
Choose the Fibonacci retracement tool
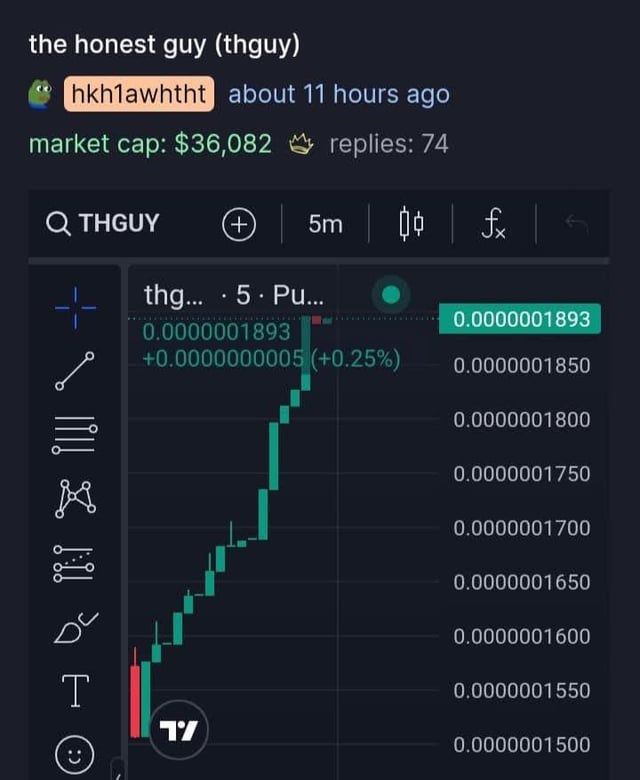tap(75, 433)
